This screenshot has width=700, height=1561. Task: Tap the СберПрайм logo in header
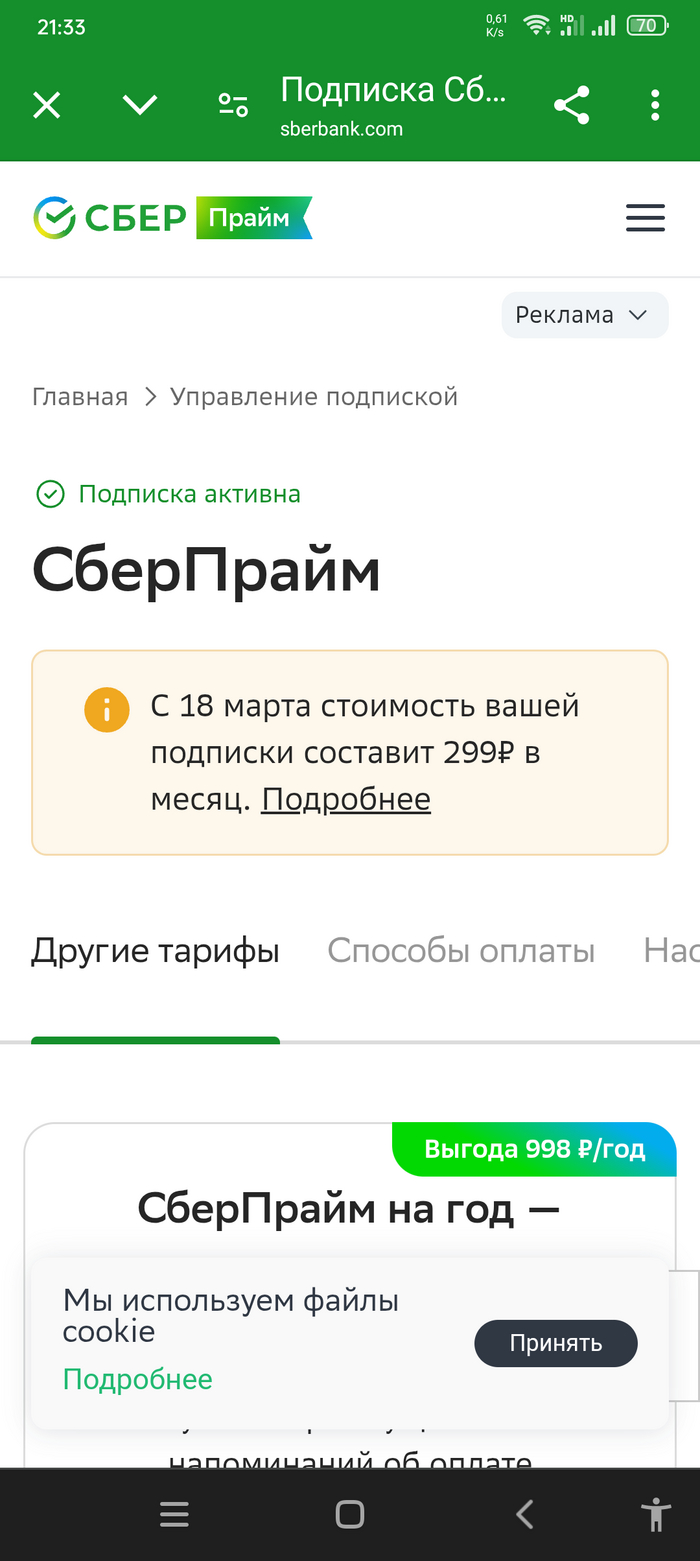[172, 218]
